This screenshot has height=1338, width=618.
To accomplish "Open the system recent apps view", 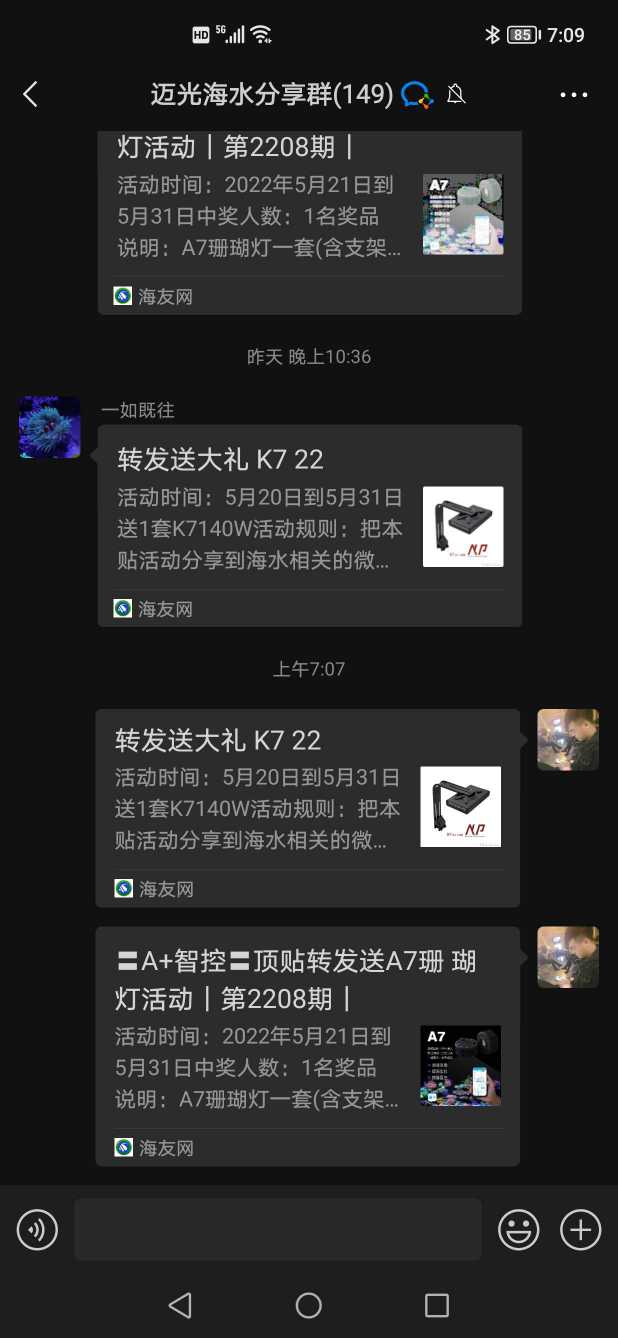I will (437, 1305).
